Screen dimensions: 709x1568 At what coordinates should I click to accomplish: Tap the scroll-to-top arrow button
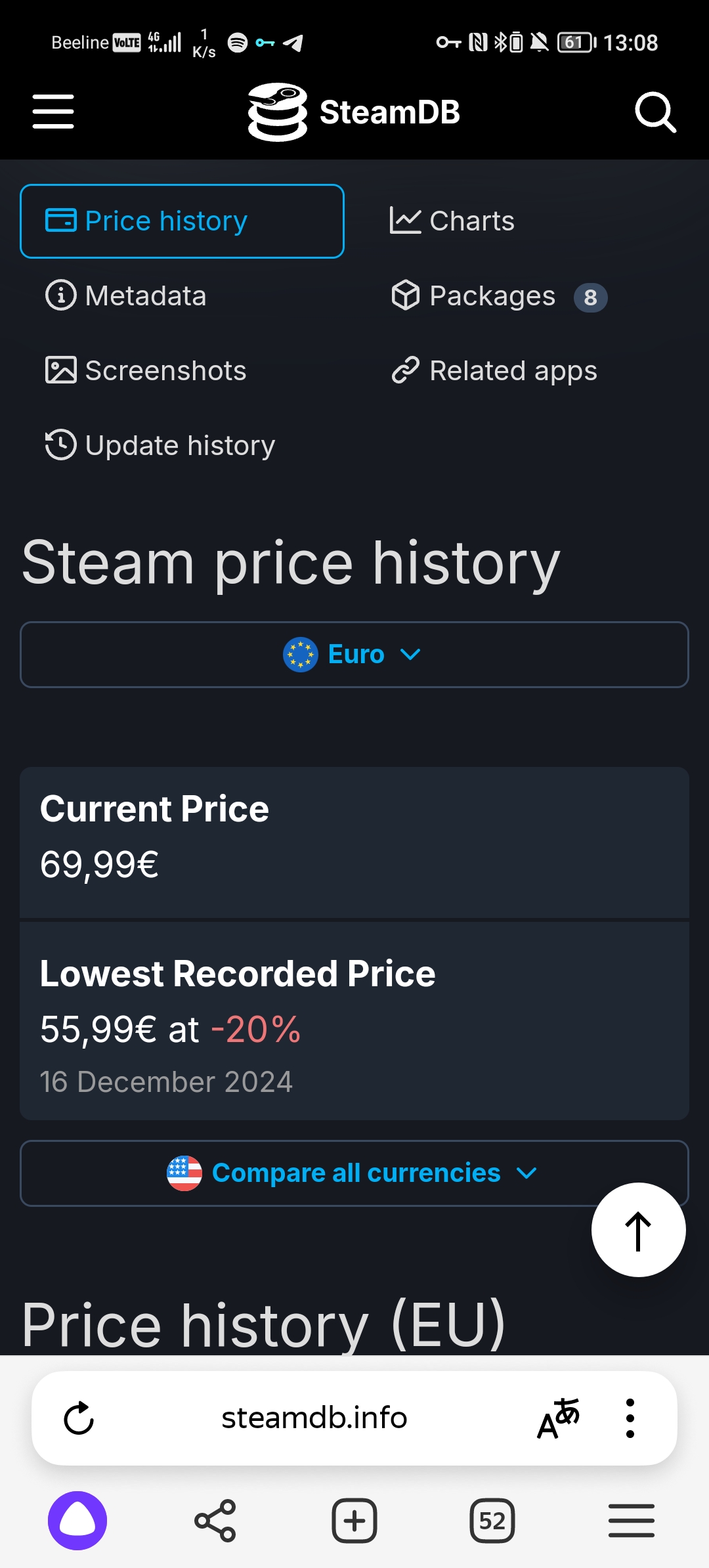[x=639, y=1230]
